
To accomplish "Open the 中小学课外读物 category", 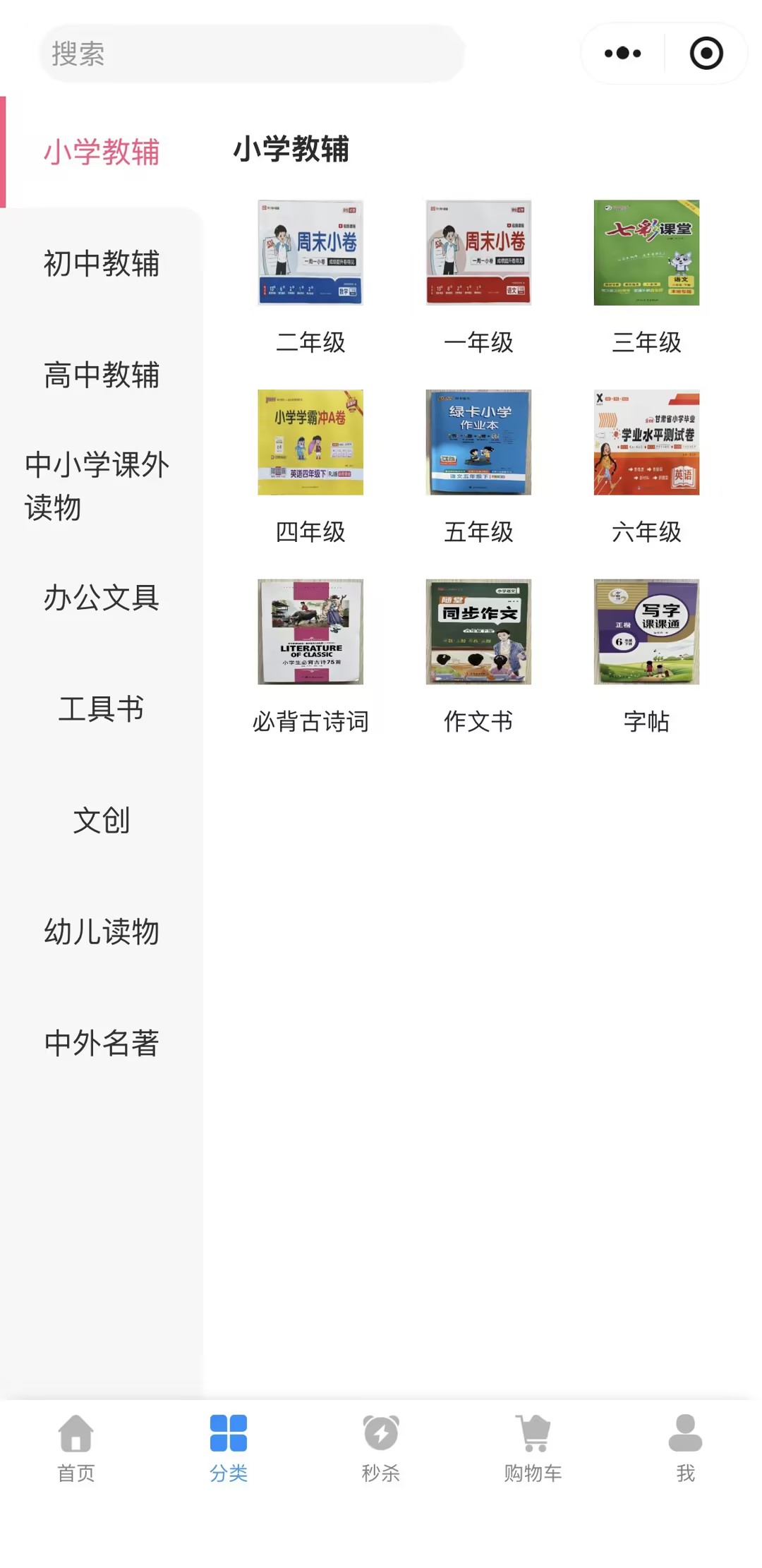I will click(99, 486).
